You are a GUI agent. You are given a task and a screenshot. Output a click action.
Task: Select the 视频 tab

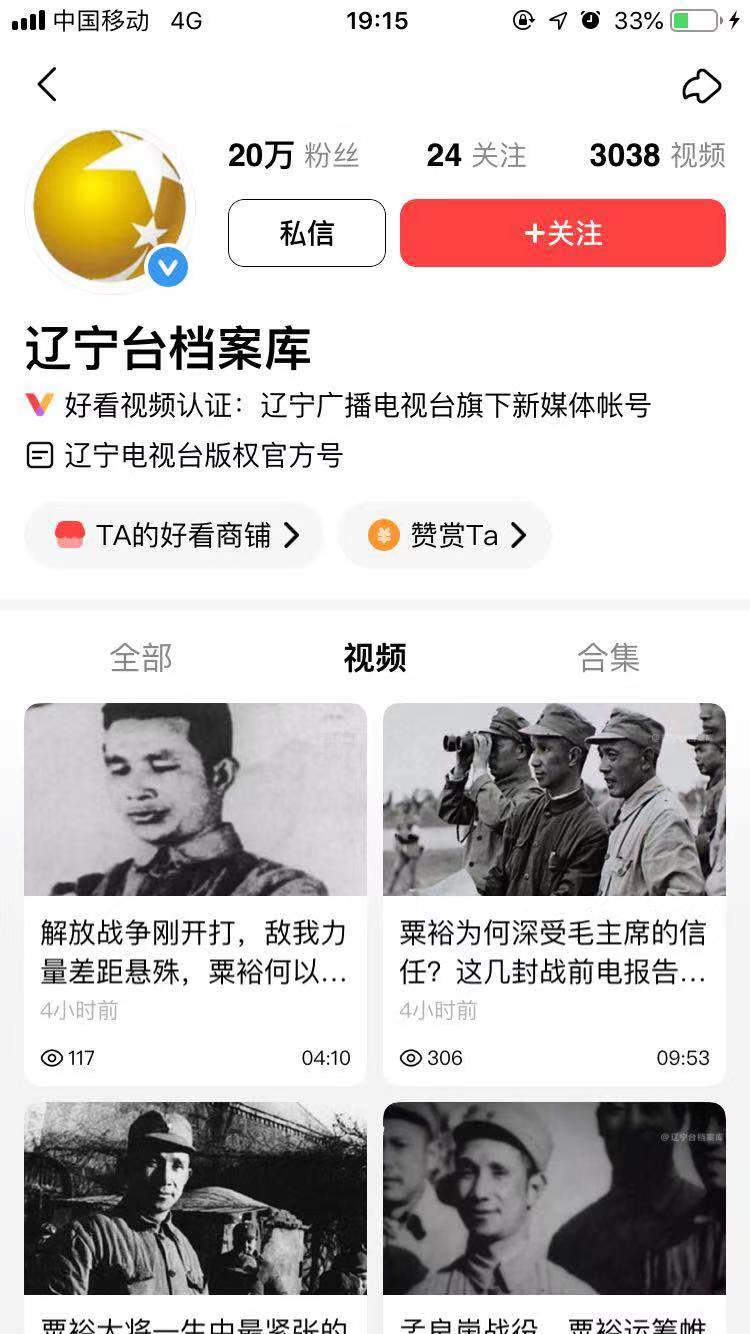[374, 658]
